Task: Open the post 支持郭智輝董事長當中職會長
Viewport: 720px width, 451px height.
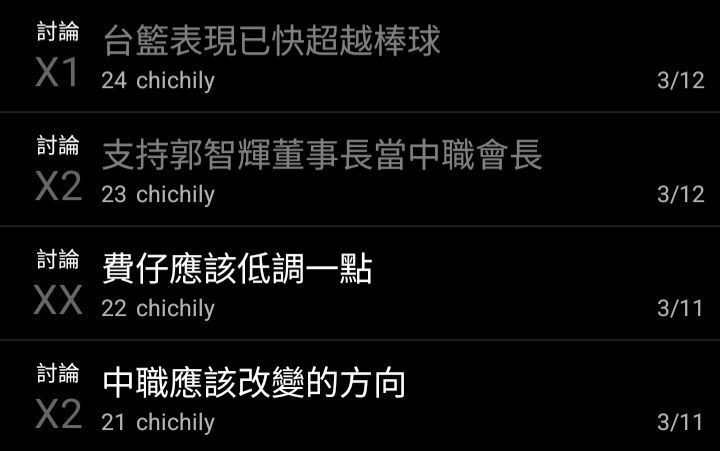Action: pyautogui.click(x=322, y=155)
